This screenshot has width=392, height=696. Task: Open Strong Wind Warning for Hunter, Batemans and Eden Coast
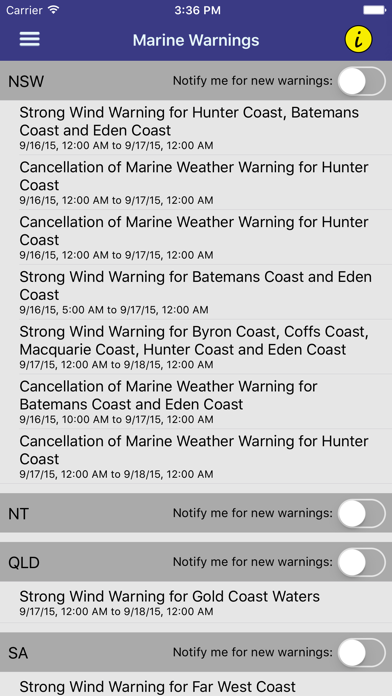(196, 127)
